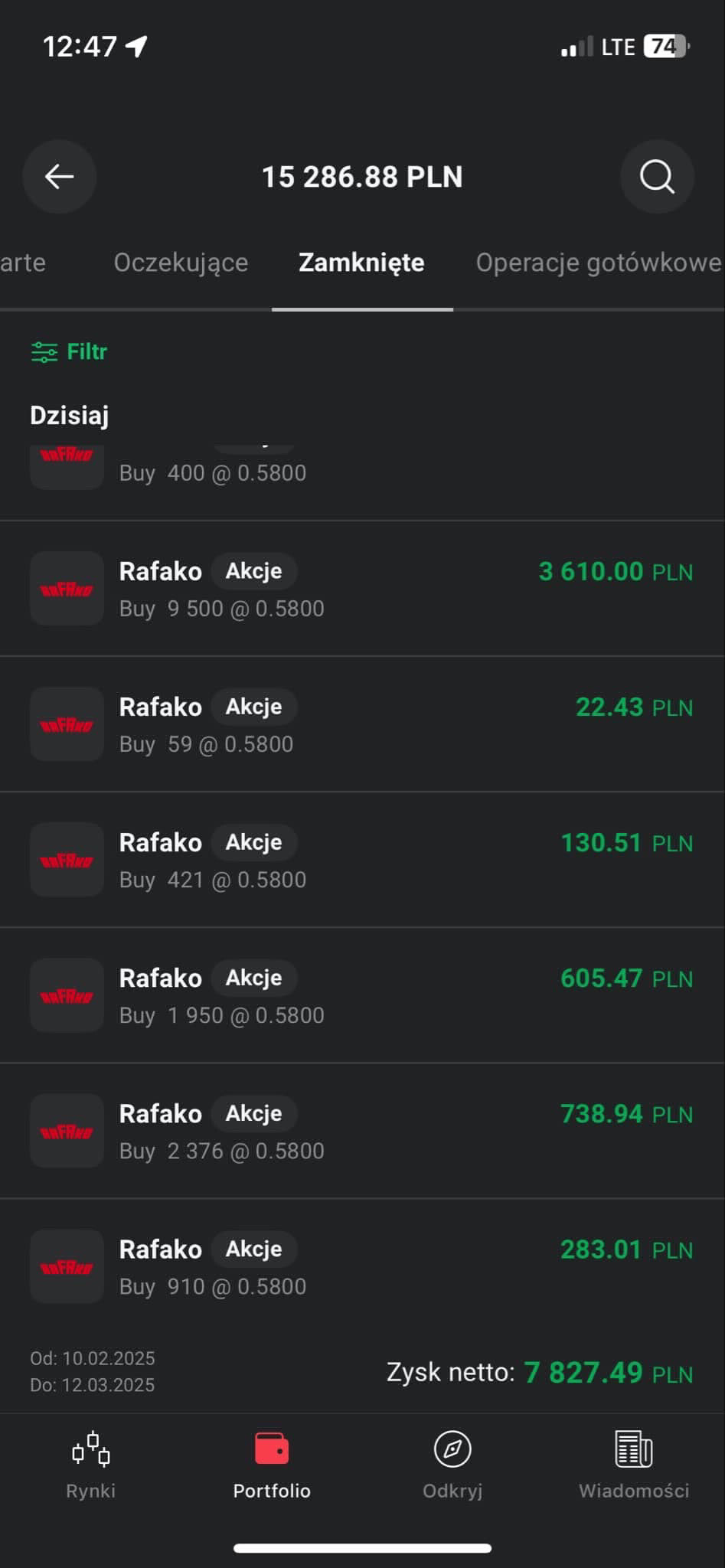Select the Zamknięte tab
This screenshot has height=1568, width=725.
coord(361,263)
